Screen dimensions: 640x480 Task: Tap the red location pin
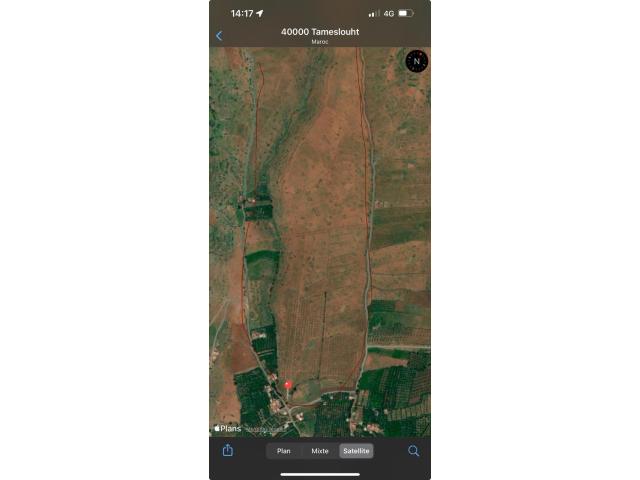coord(288,384)
